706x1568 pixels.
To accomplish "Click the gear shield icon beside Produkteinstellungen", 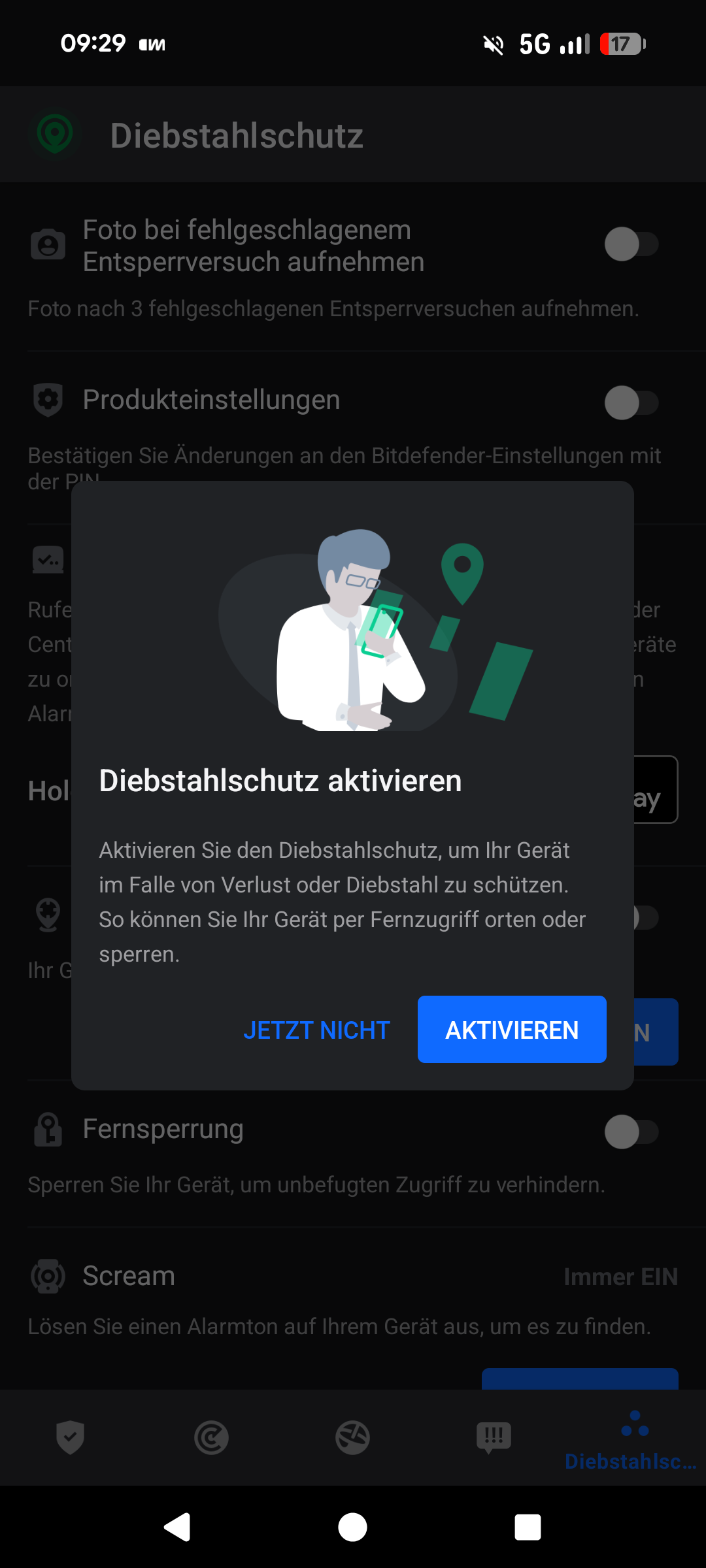I will [x=48, y=400].
